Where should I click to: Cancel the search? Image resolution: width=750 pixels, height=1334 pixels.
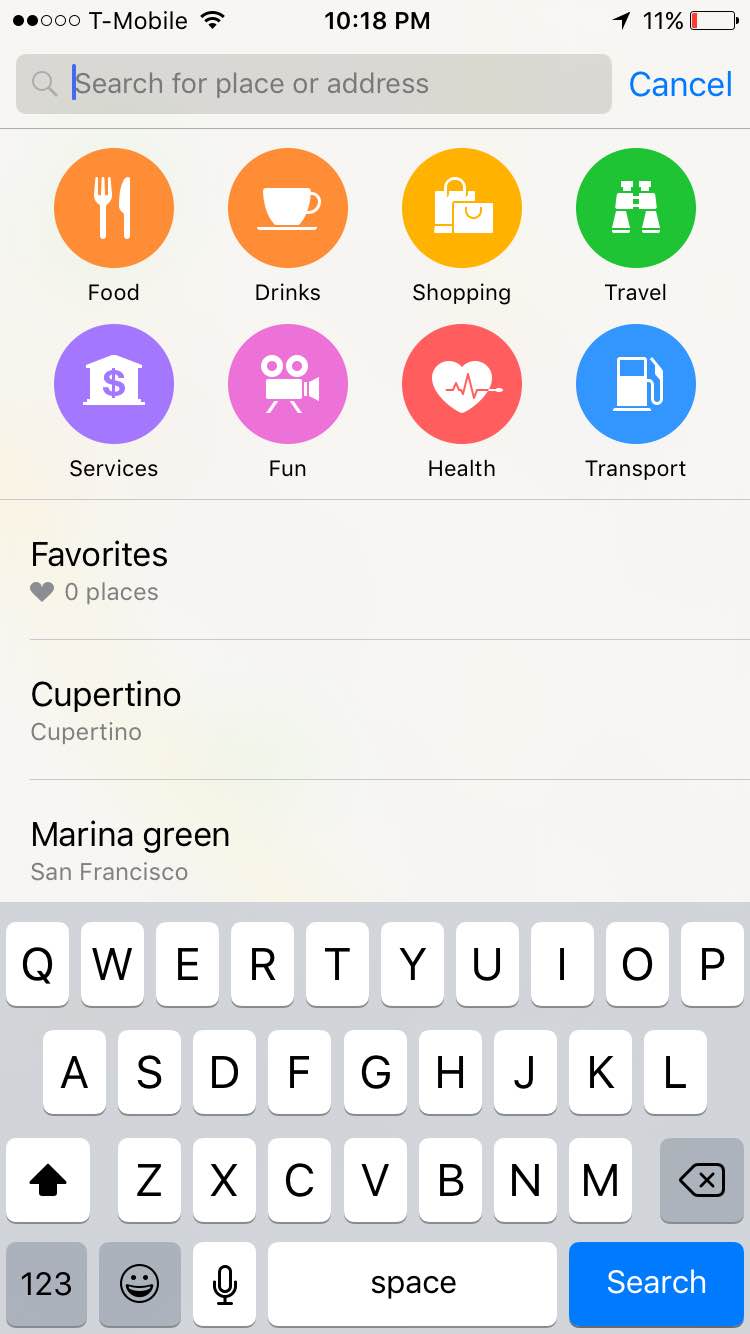pos(680,84)
